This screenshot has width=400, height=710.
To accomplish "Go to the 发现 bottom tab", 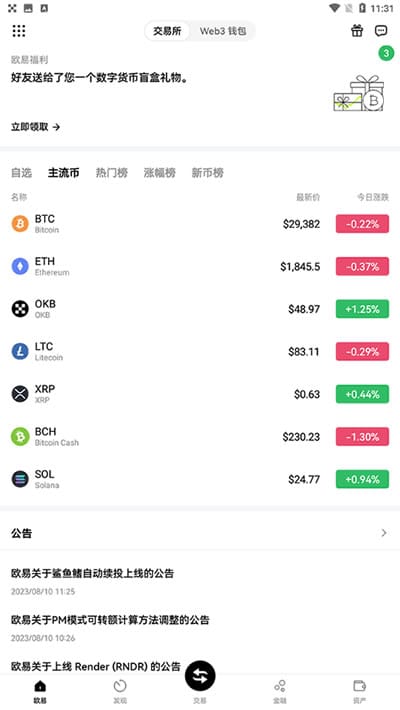I will click(x=120, y=691).
